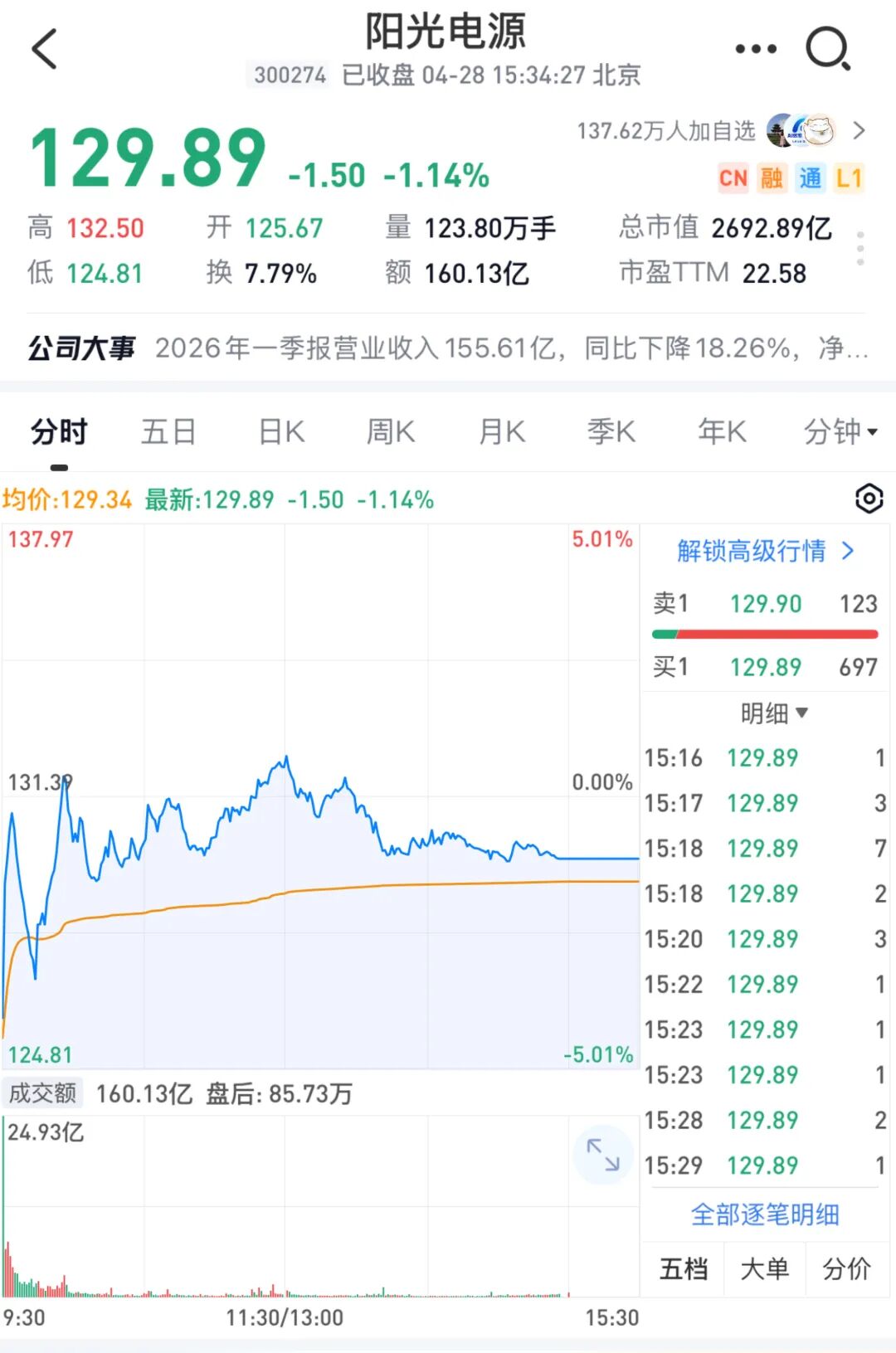Open the three-dot overflow menu
Screen dimensions: 896x1353
756,49
